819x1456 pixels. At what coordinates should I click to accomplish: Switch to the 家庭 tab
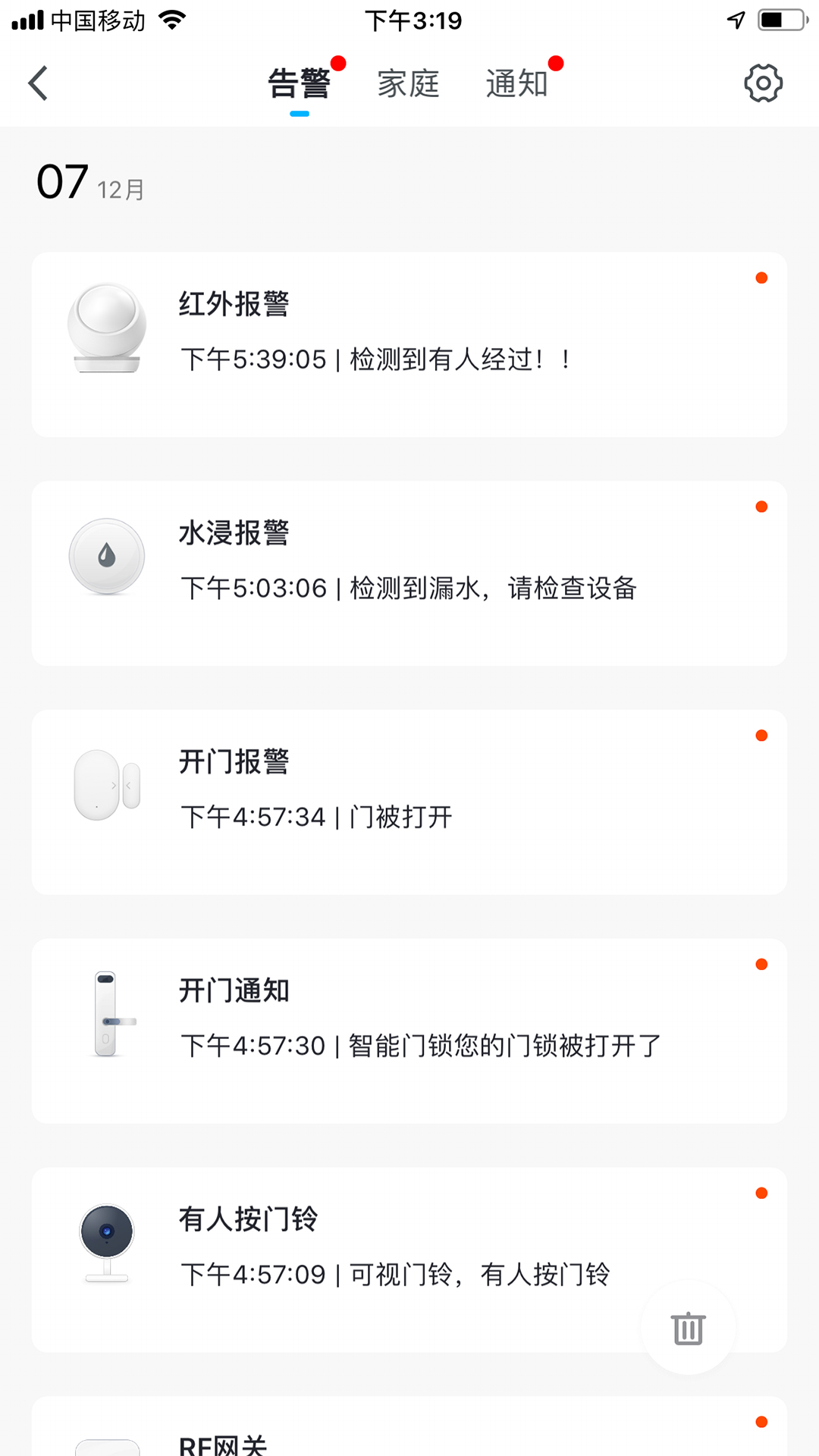[408, 83]
